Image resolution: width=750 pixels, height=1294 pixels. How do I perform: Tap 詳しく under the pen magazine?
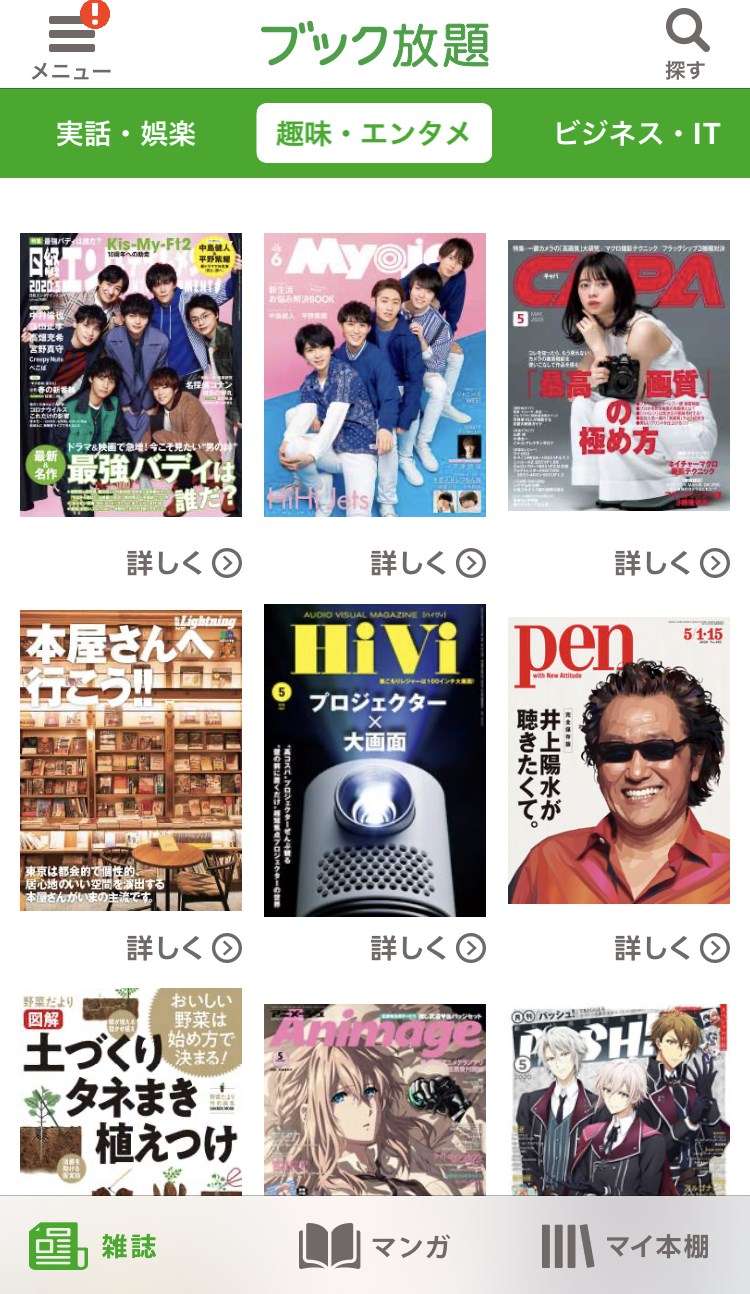(672, 948)
